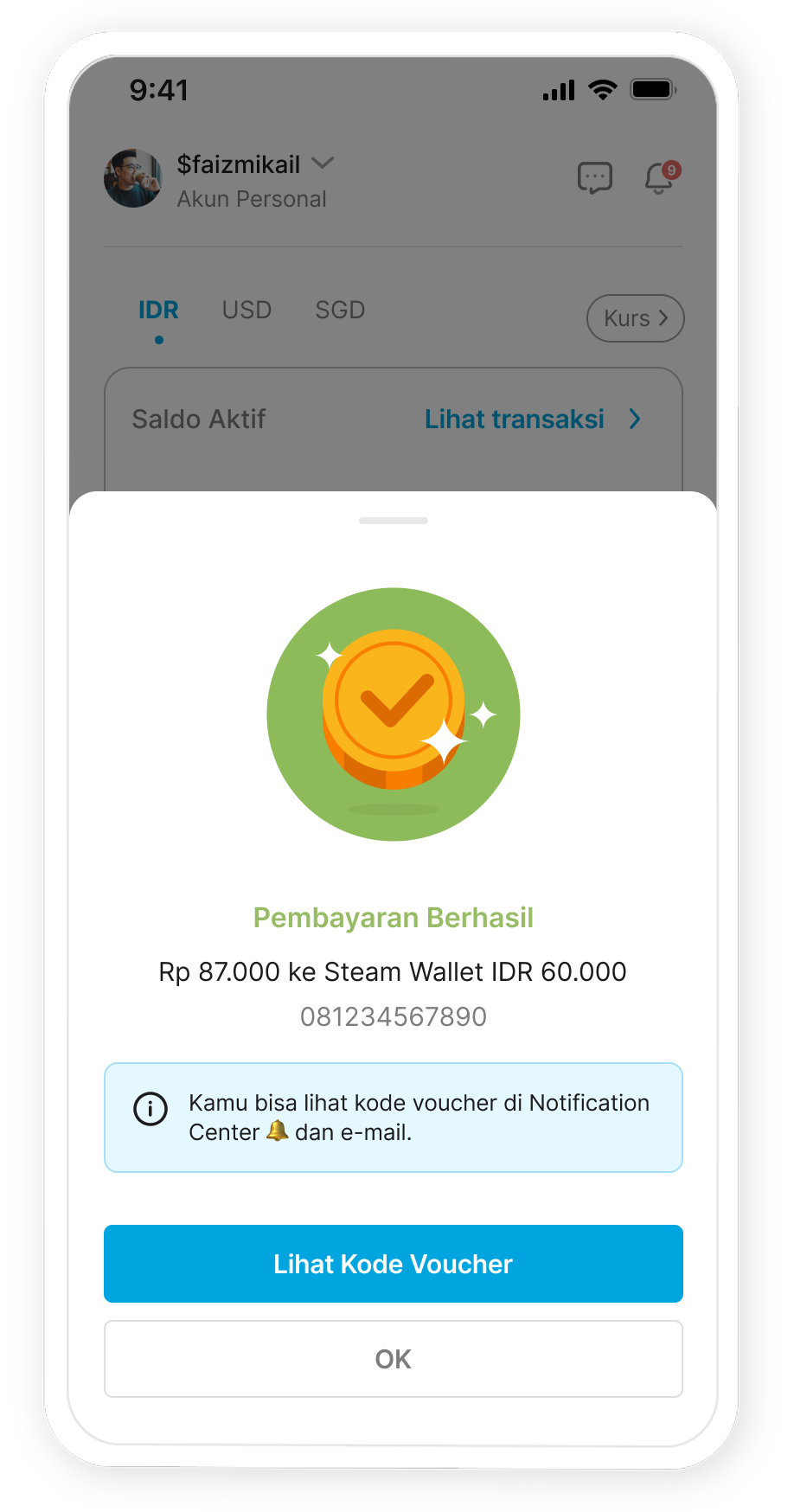
Task: Open the notifications bell
Action: (660, 178)
